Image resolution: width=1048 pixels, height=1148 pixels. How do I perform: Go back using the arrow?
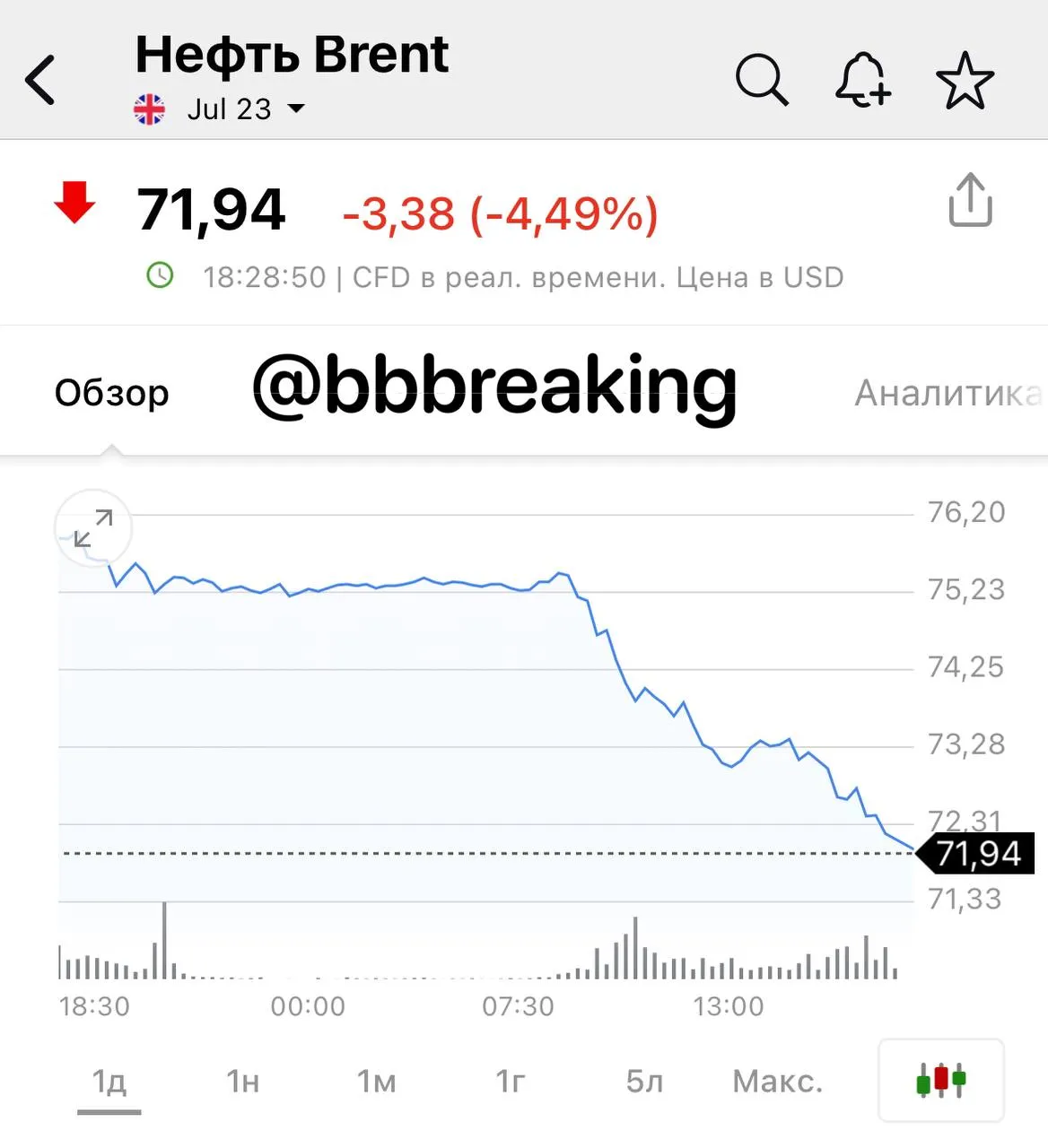click(41, 80)
